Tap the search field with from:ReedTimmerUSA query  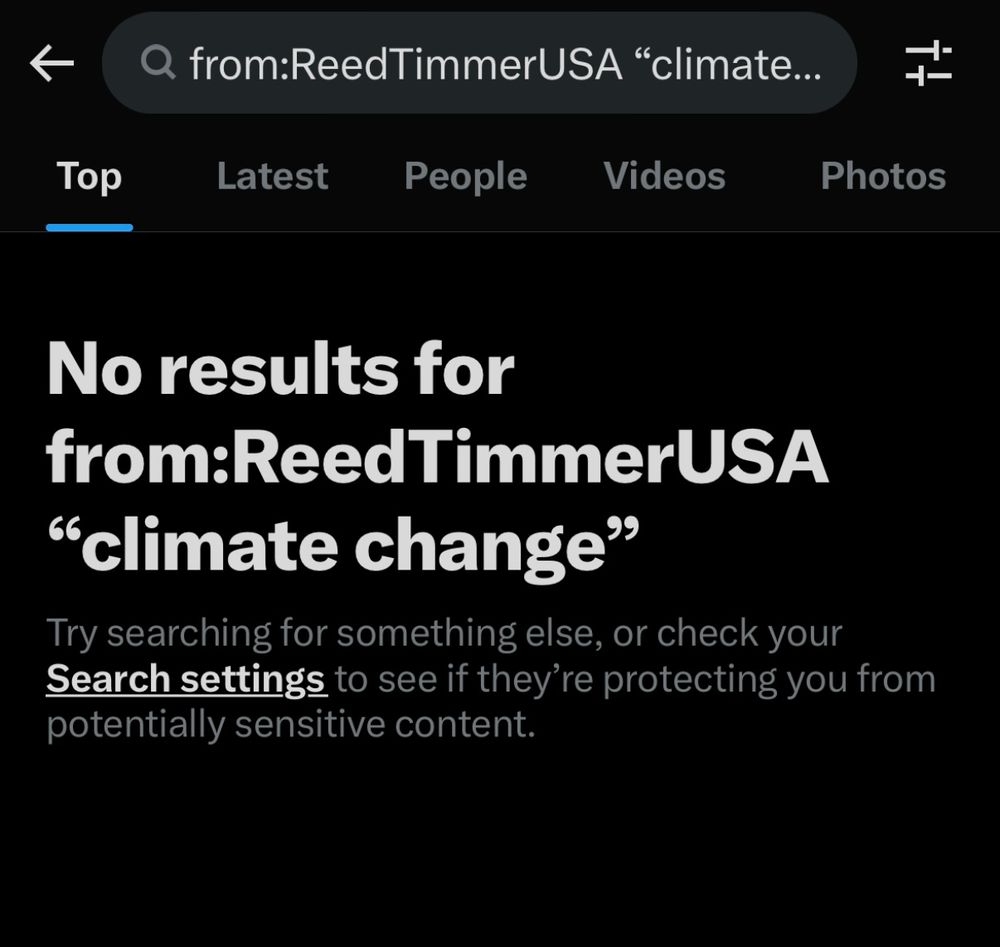coord(480,65)
